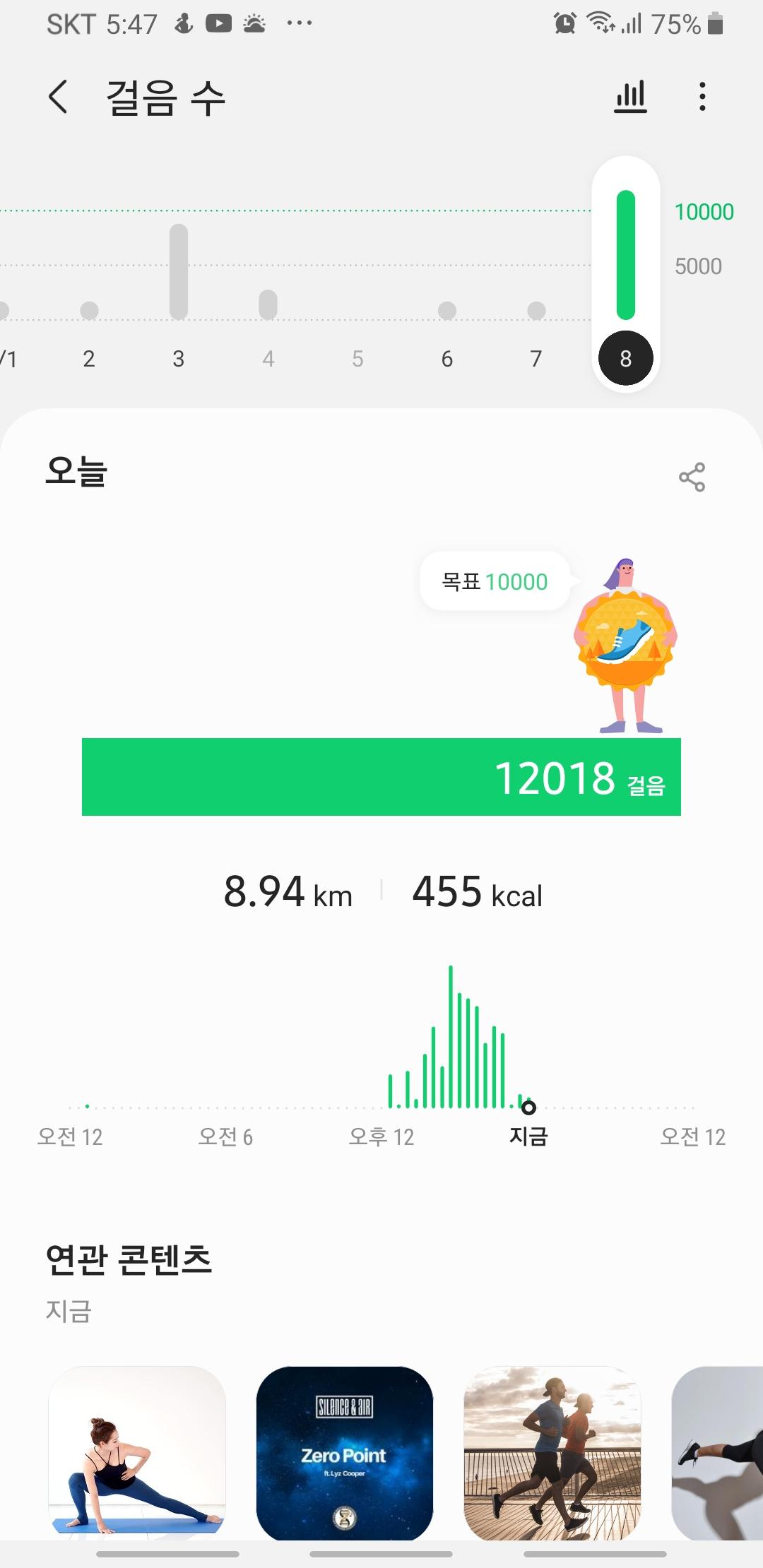Share today's step count

[692, 477]
